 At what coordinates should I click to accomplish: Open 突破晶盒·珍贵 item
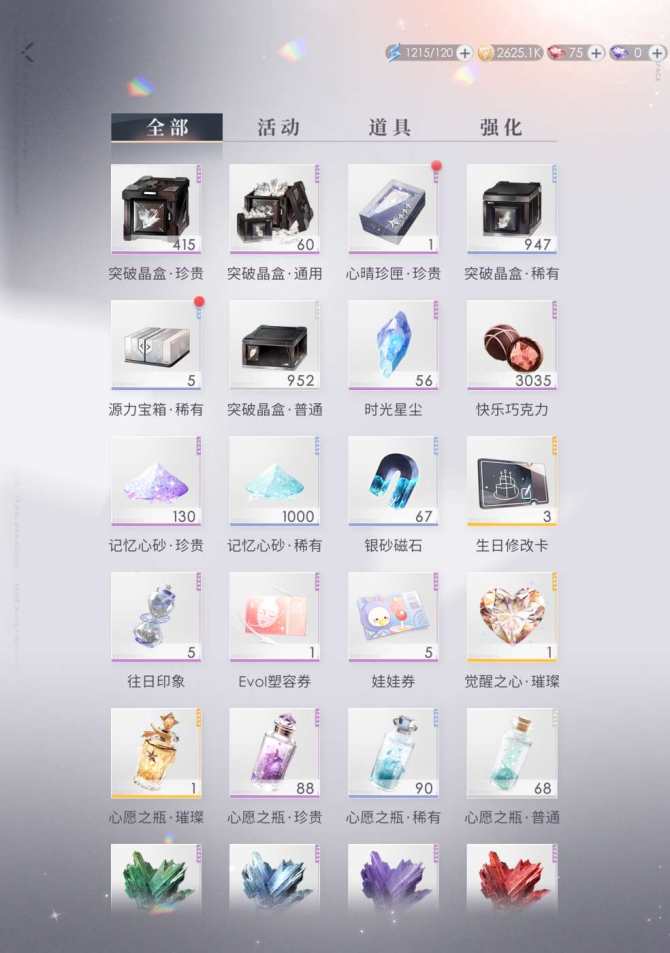tap(156, 208)
